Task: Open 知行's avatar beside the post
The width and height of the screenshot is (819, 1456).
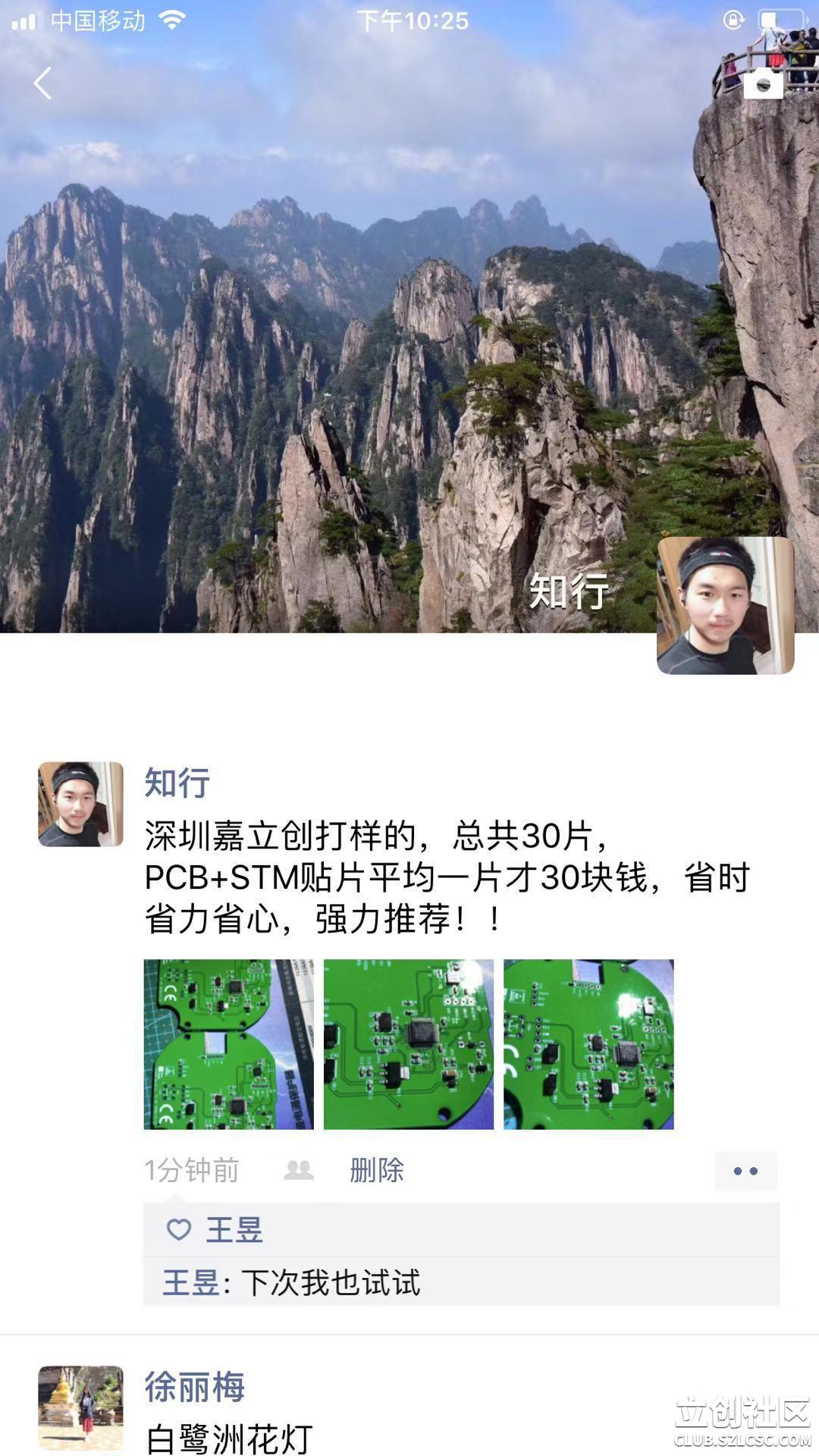Action: (x=80, y=804)
